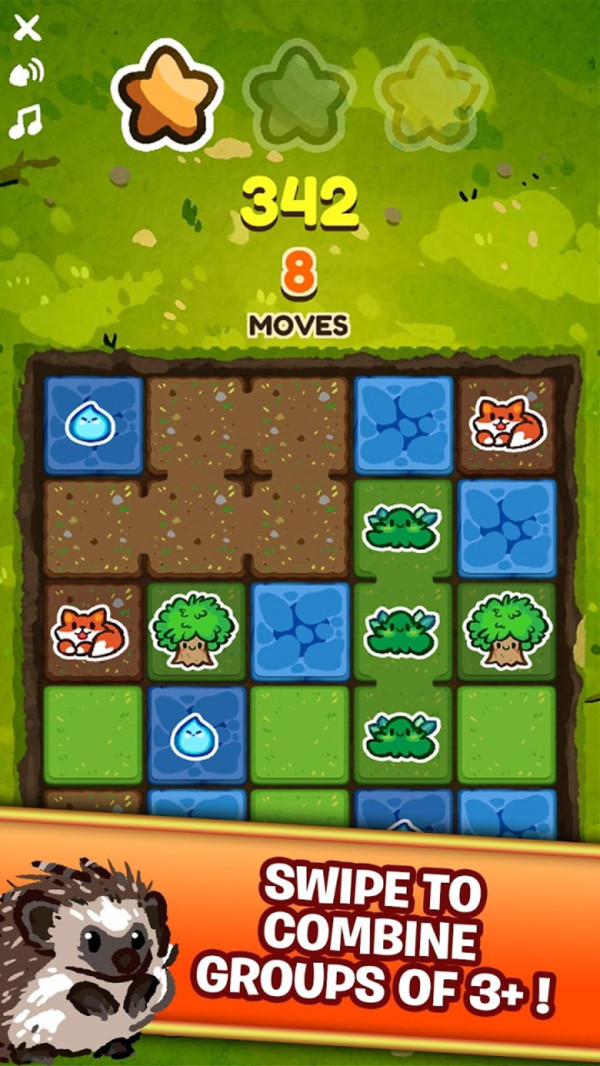Close the game with the X icon
The image size is (600, 1066).
pos(27,28)
